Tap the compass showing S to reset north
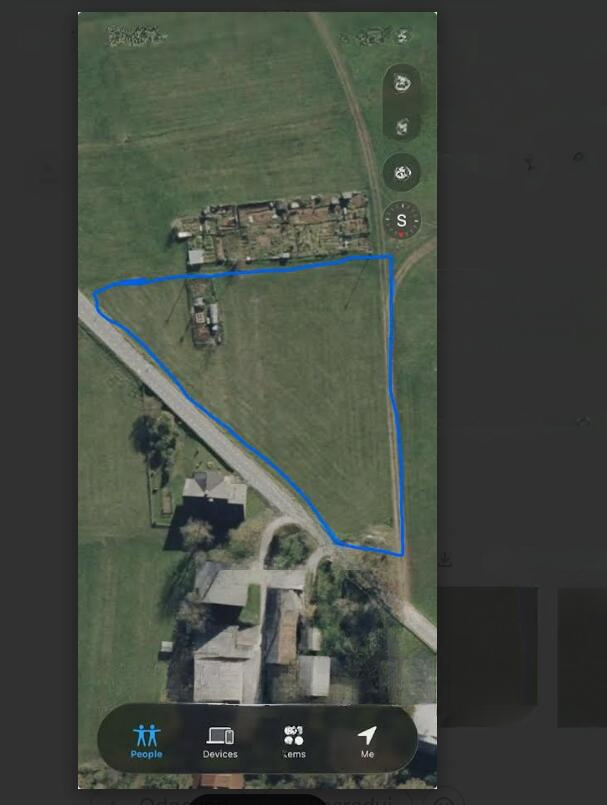 click(x=402, y=221)
